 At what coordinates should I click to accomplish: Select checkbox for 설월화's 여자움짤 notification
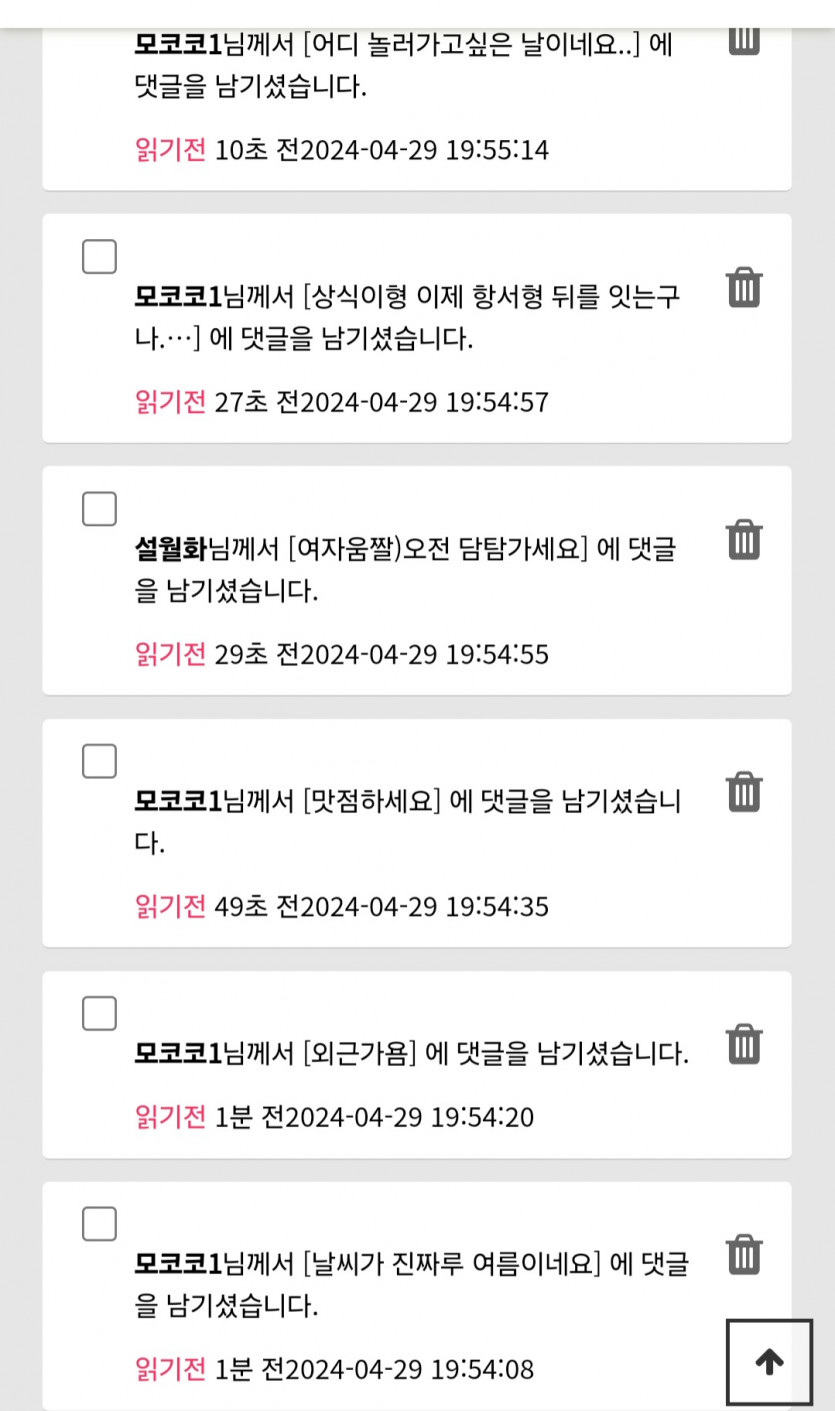click(x=99, y=509)
